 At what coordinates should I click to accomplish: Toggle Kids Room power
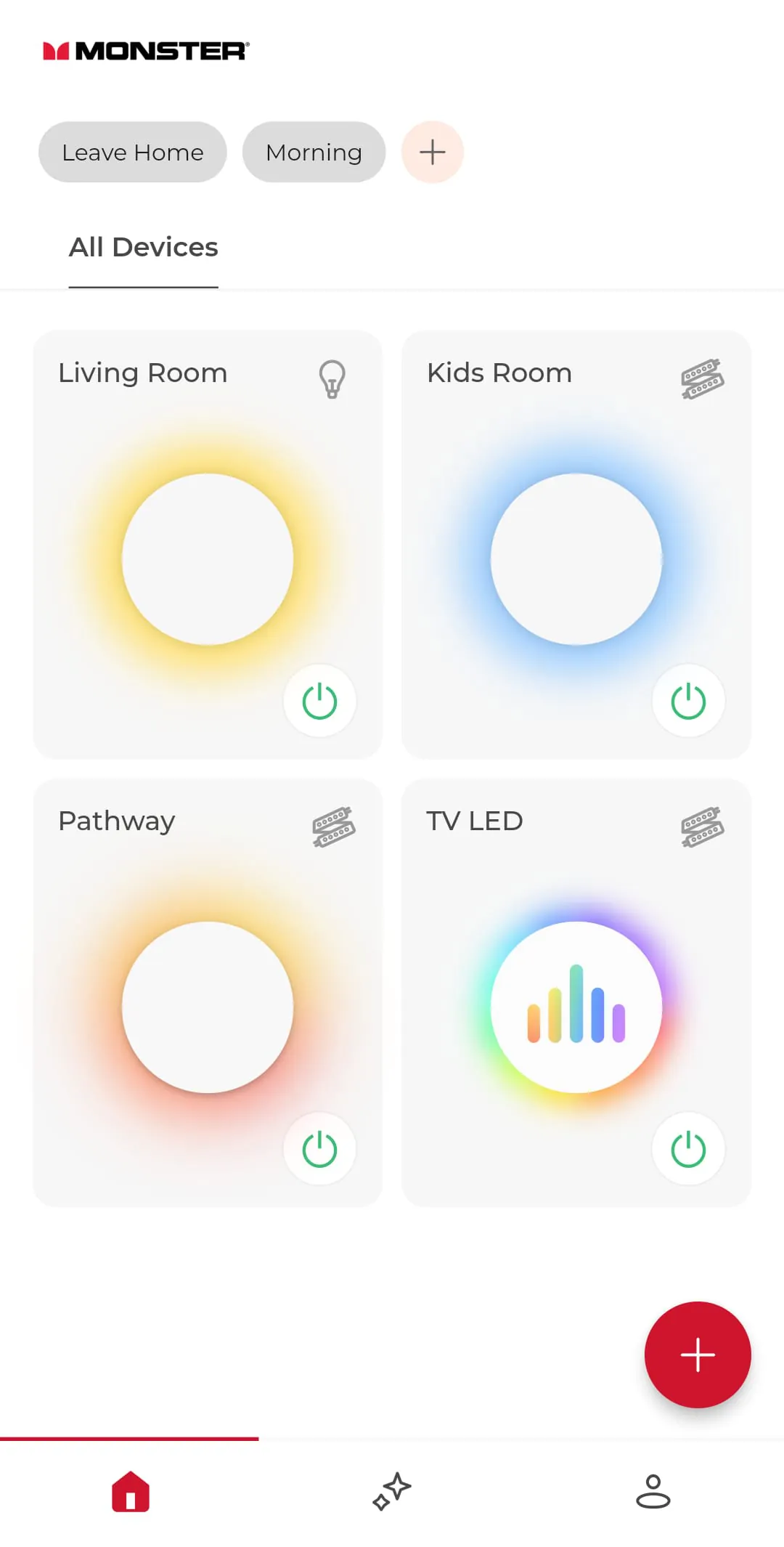click(x=687, y=699)
